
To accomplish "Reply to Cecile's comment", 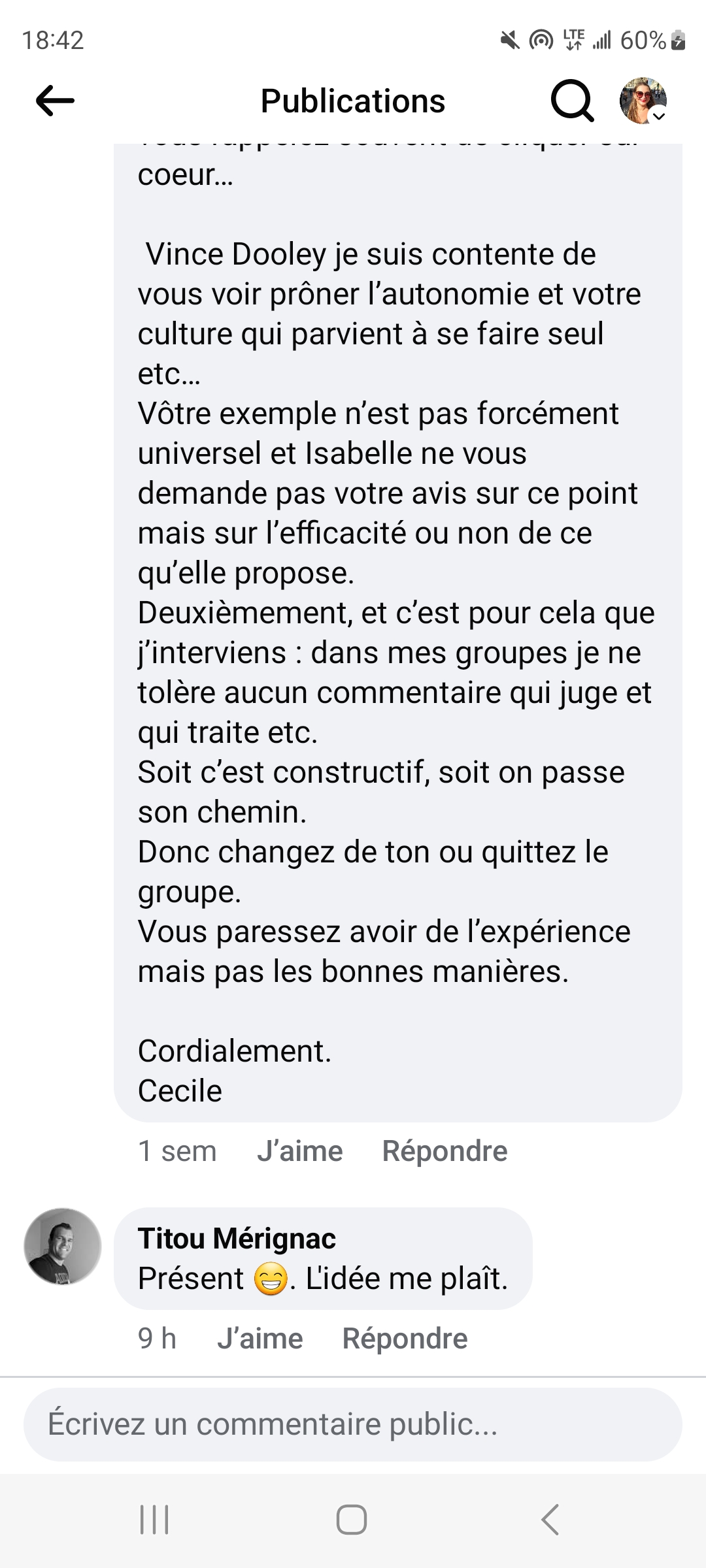I will click(x=445, y=1151).
